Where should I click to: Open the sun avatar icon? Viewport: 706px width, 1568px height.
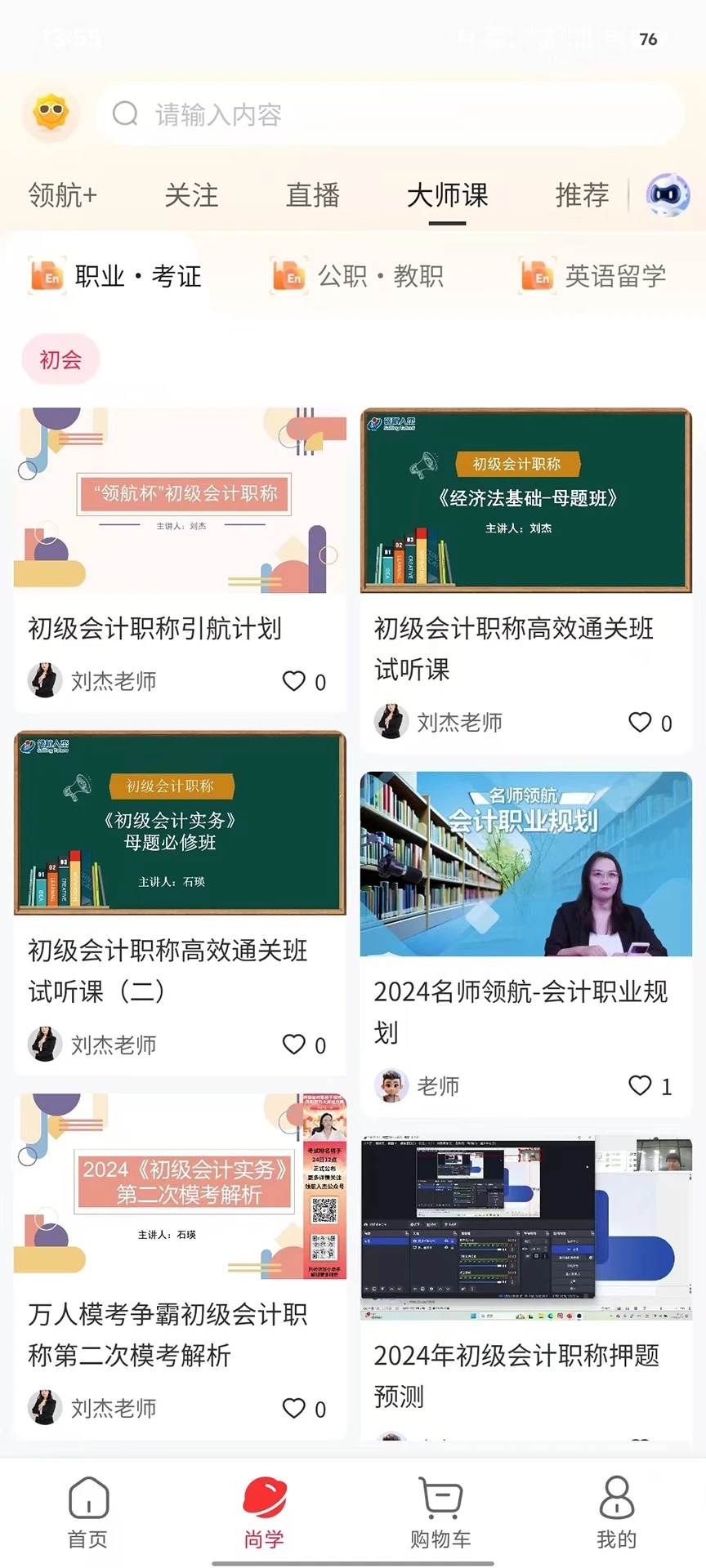[x=51, y=114]
